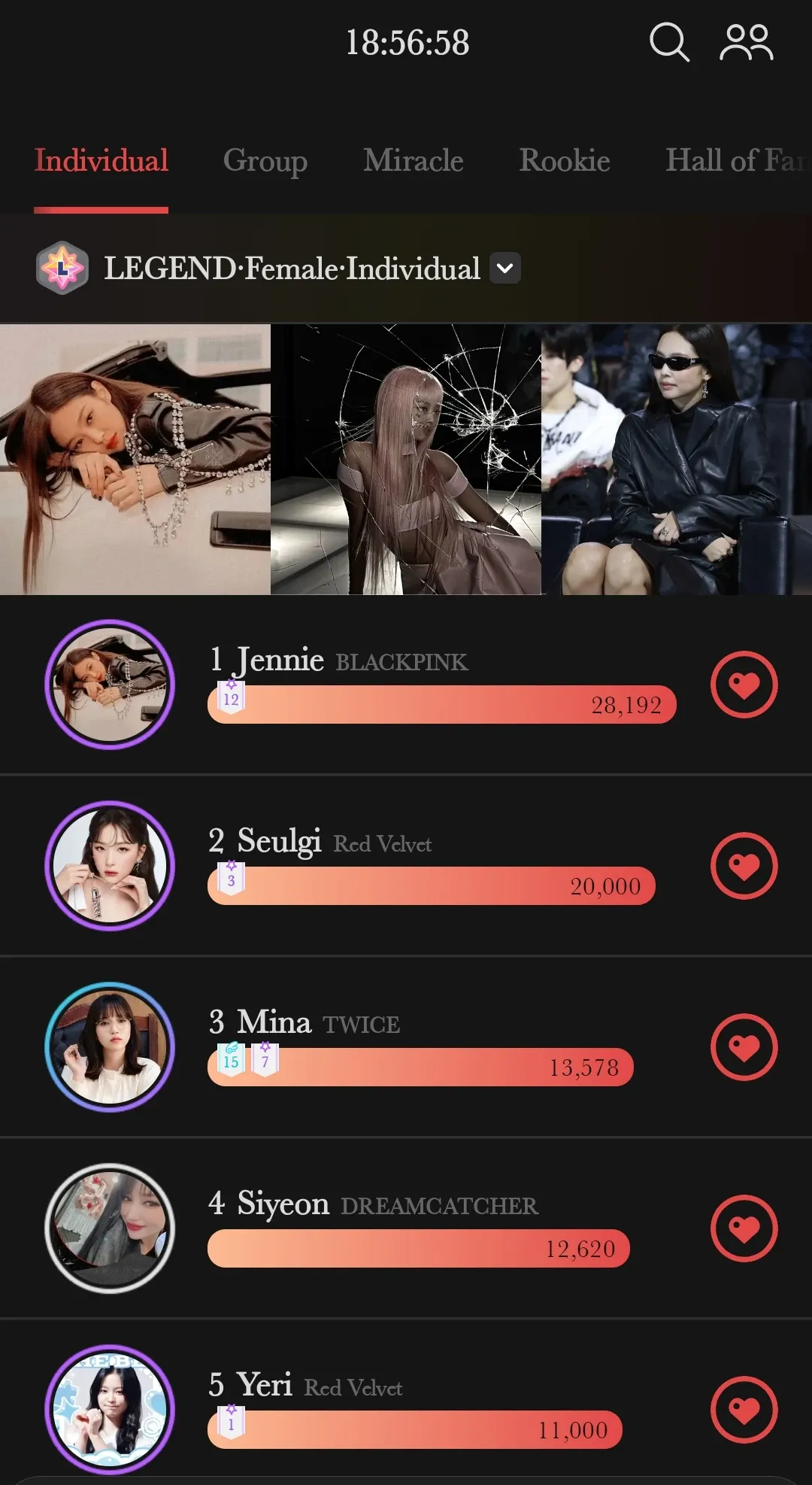The image size is (812, 1485).
Task: Tap the heart button for Mina
Action: click(744, 1047)
